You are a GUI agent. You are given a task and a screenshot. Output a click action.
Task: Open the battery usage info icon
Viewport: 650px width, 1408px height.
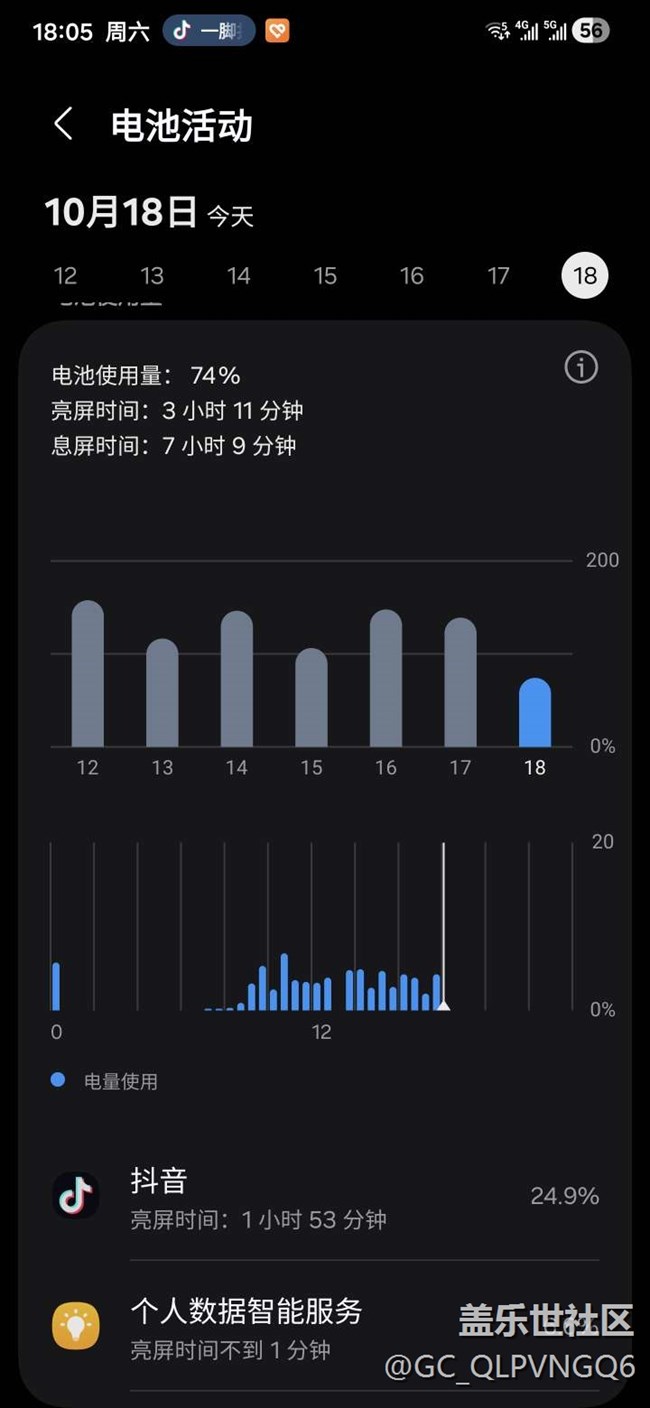point(581,367)
